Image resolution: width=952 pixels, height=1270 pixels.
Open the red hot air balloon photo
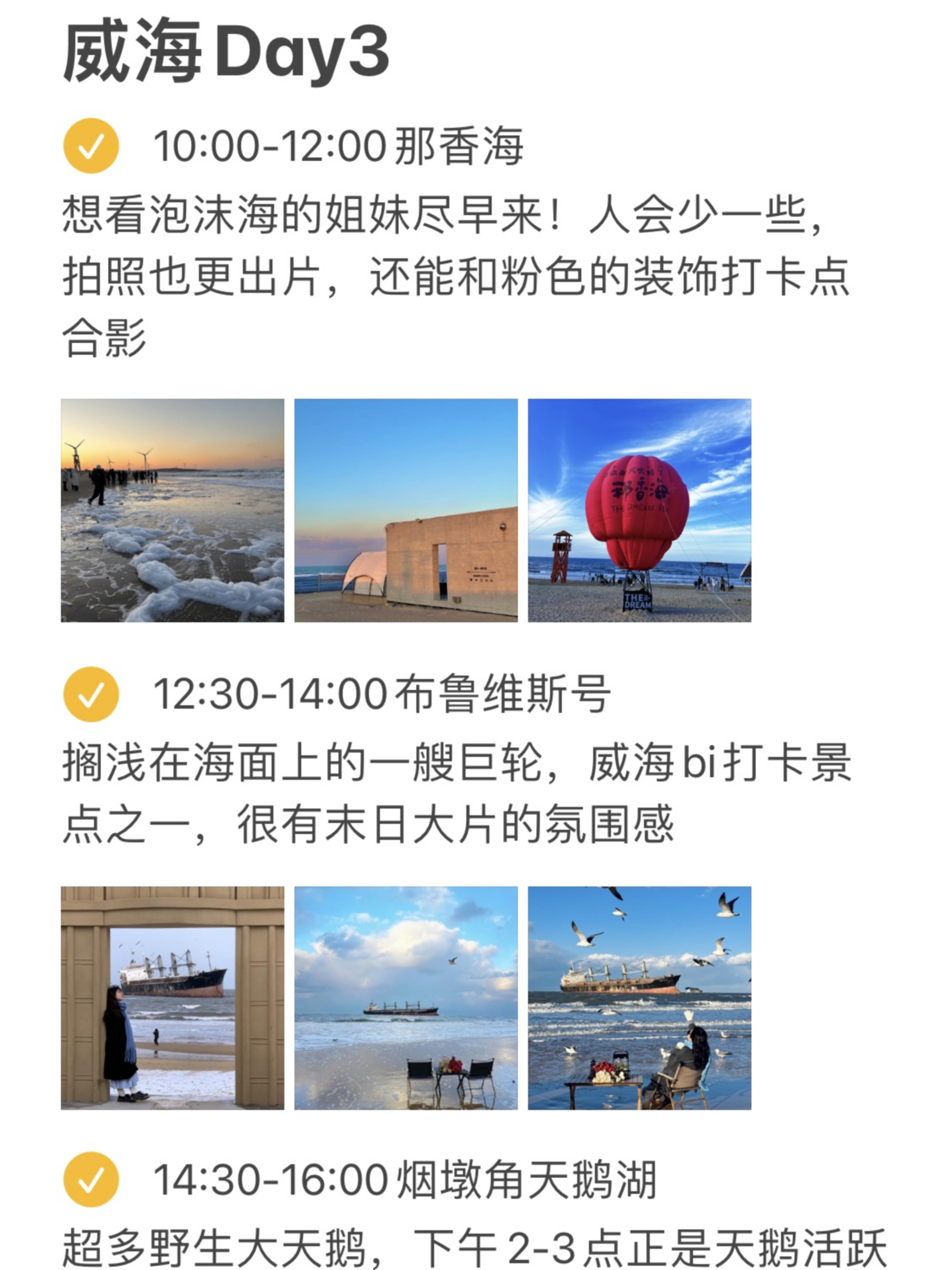coord(639,510)
